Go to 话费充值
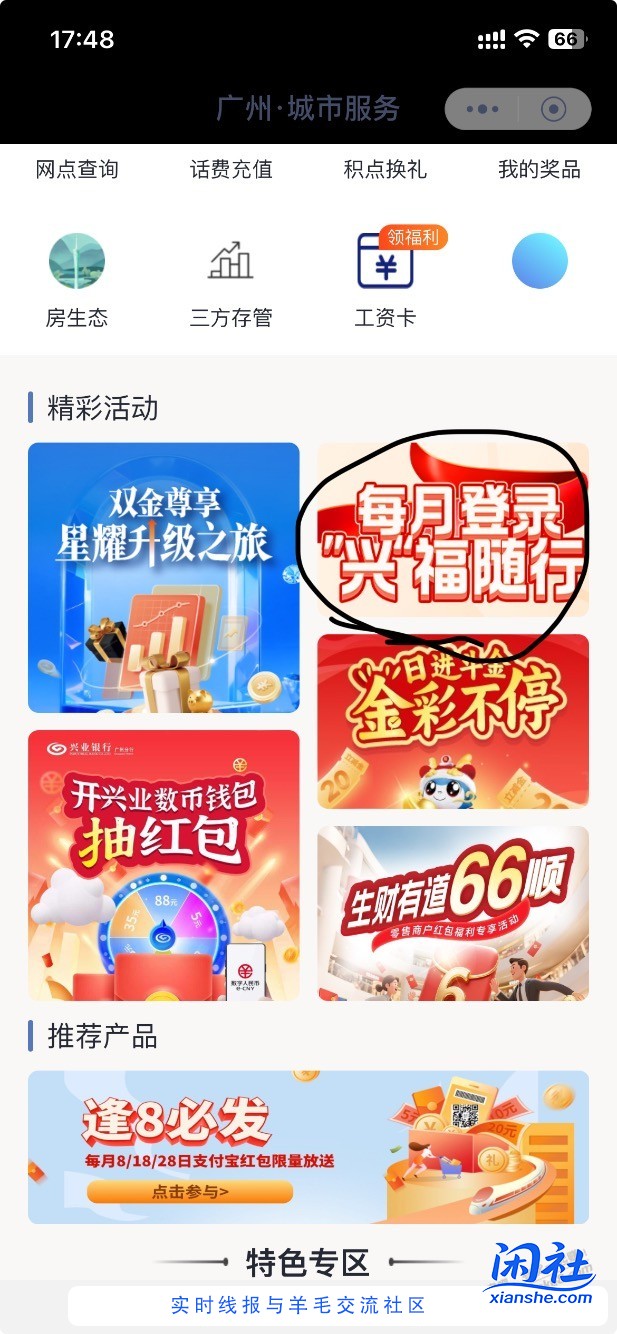 231,169
